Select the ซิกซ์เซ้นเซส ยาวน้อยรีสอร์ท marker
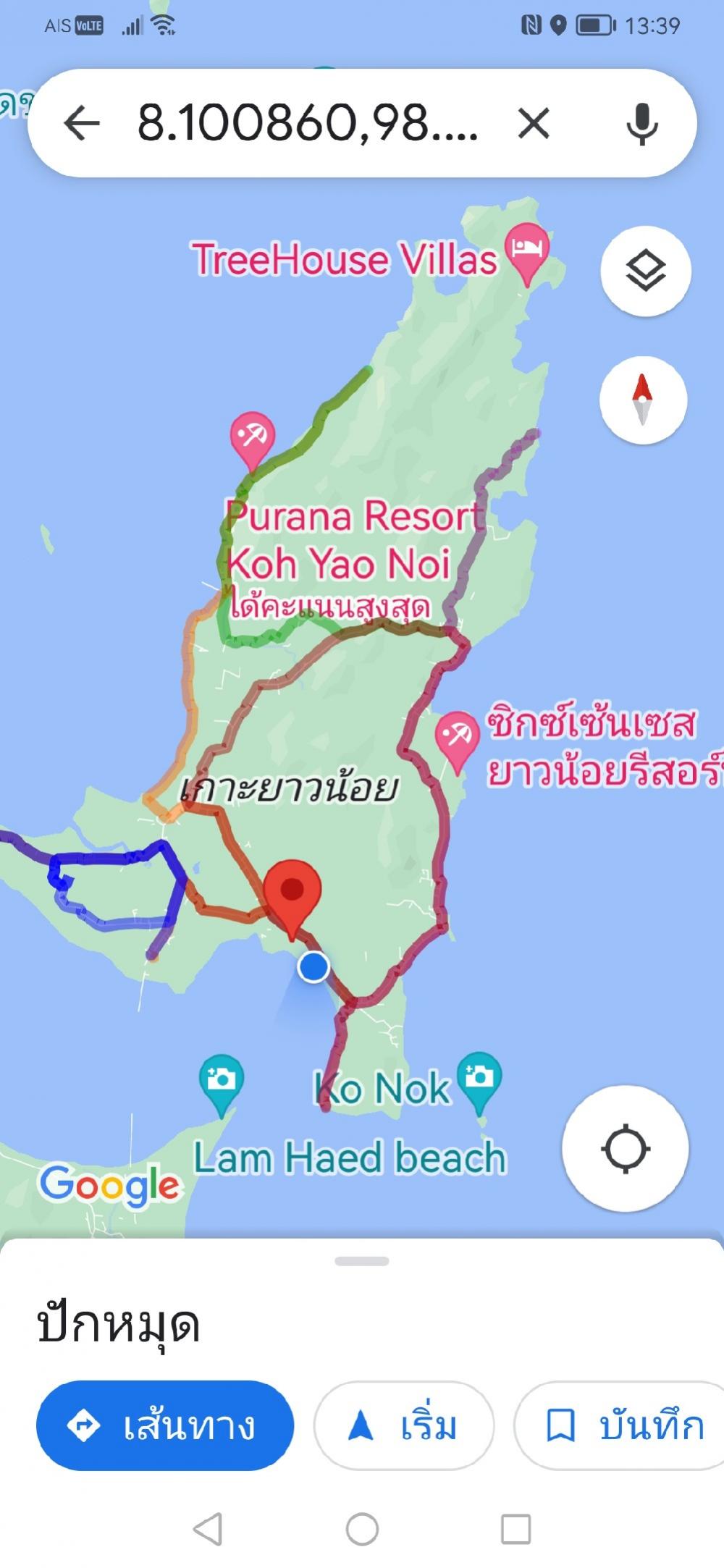724x1568 pixels. click(x=457, y=737)
